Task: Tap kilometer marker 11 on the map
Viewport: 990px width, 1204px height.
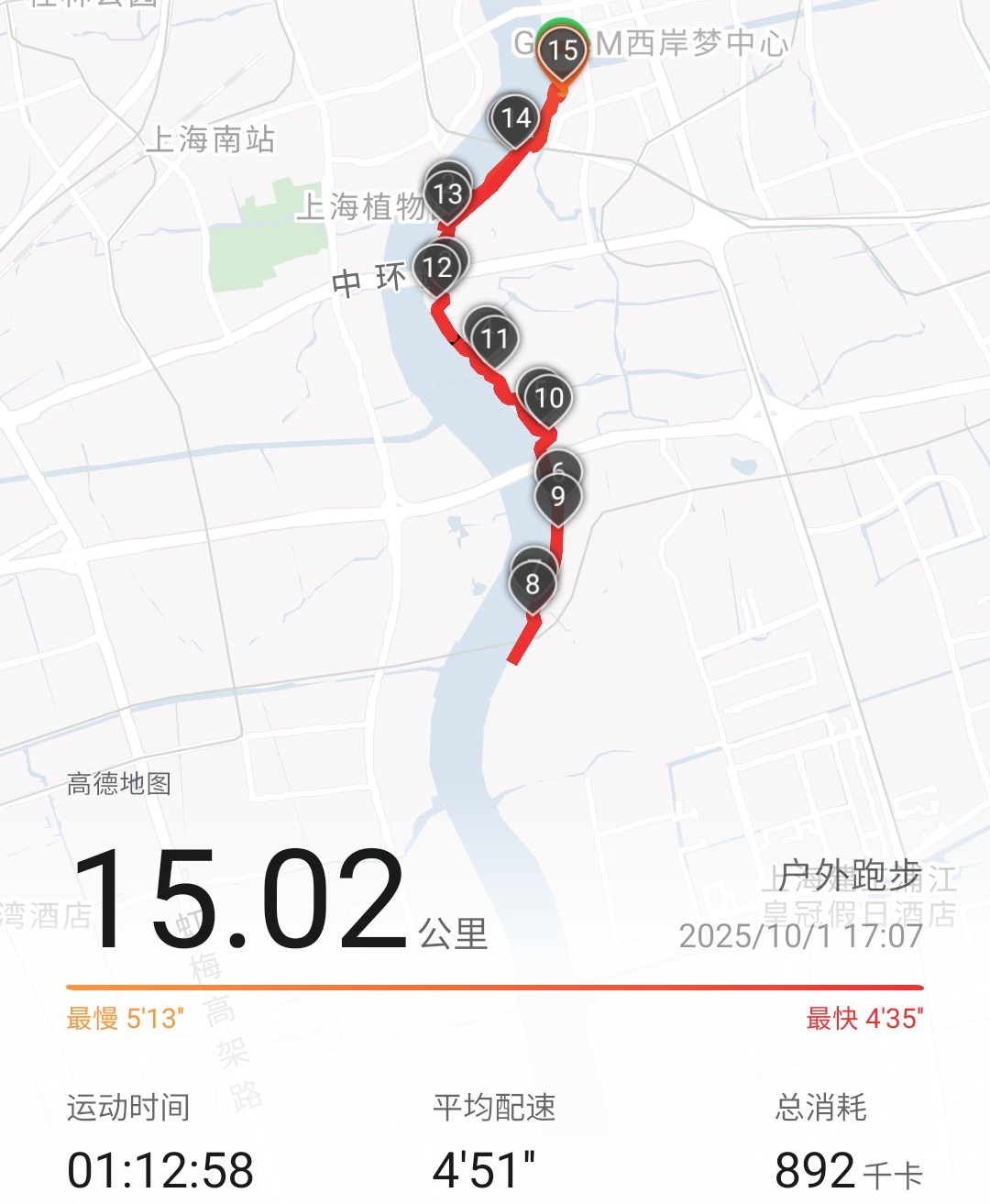Action: click(x=494, y=337)
